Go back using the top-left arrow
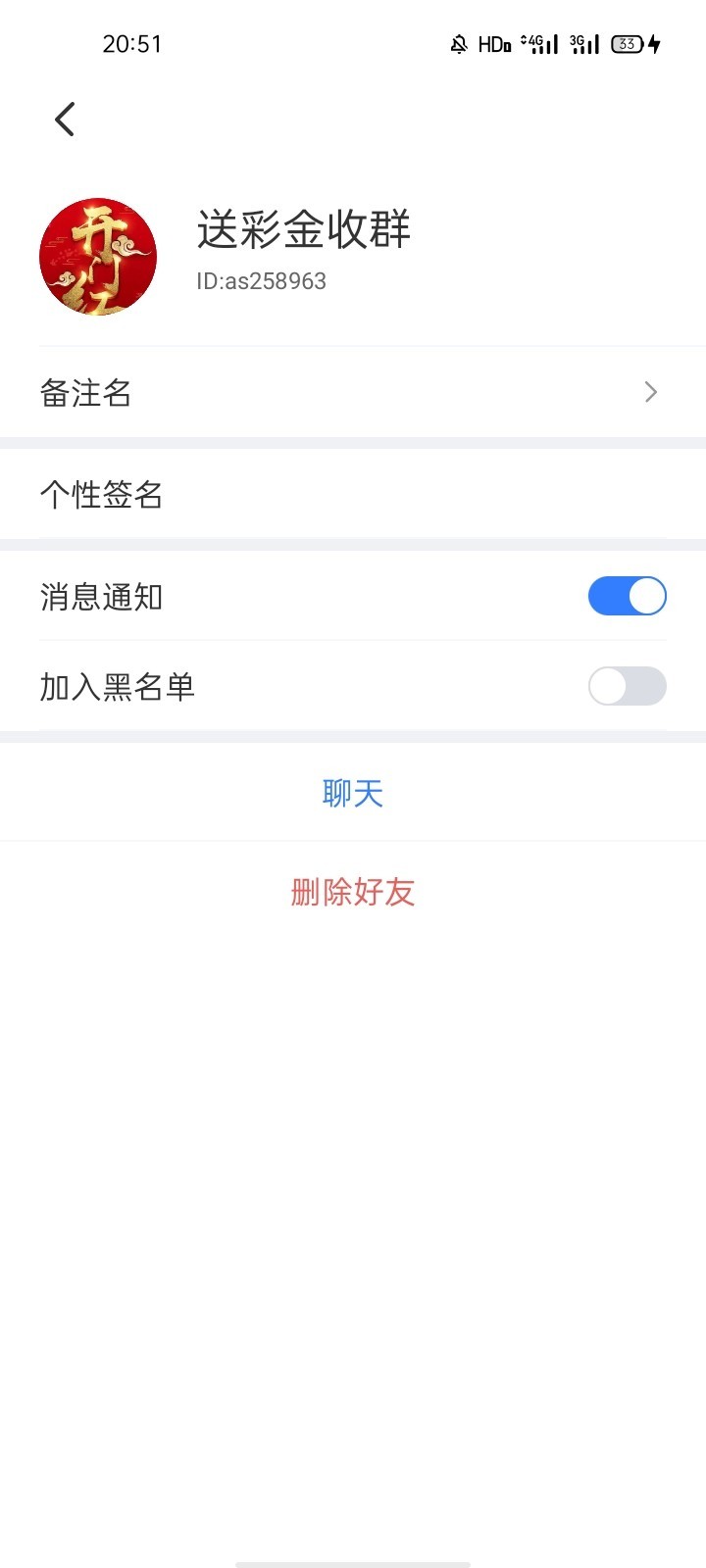706x1568 pixels. click(x=65, y=120)
